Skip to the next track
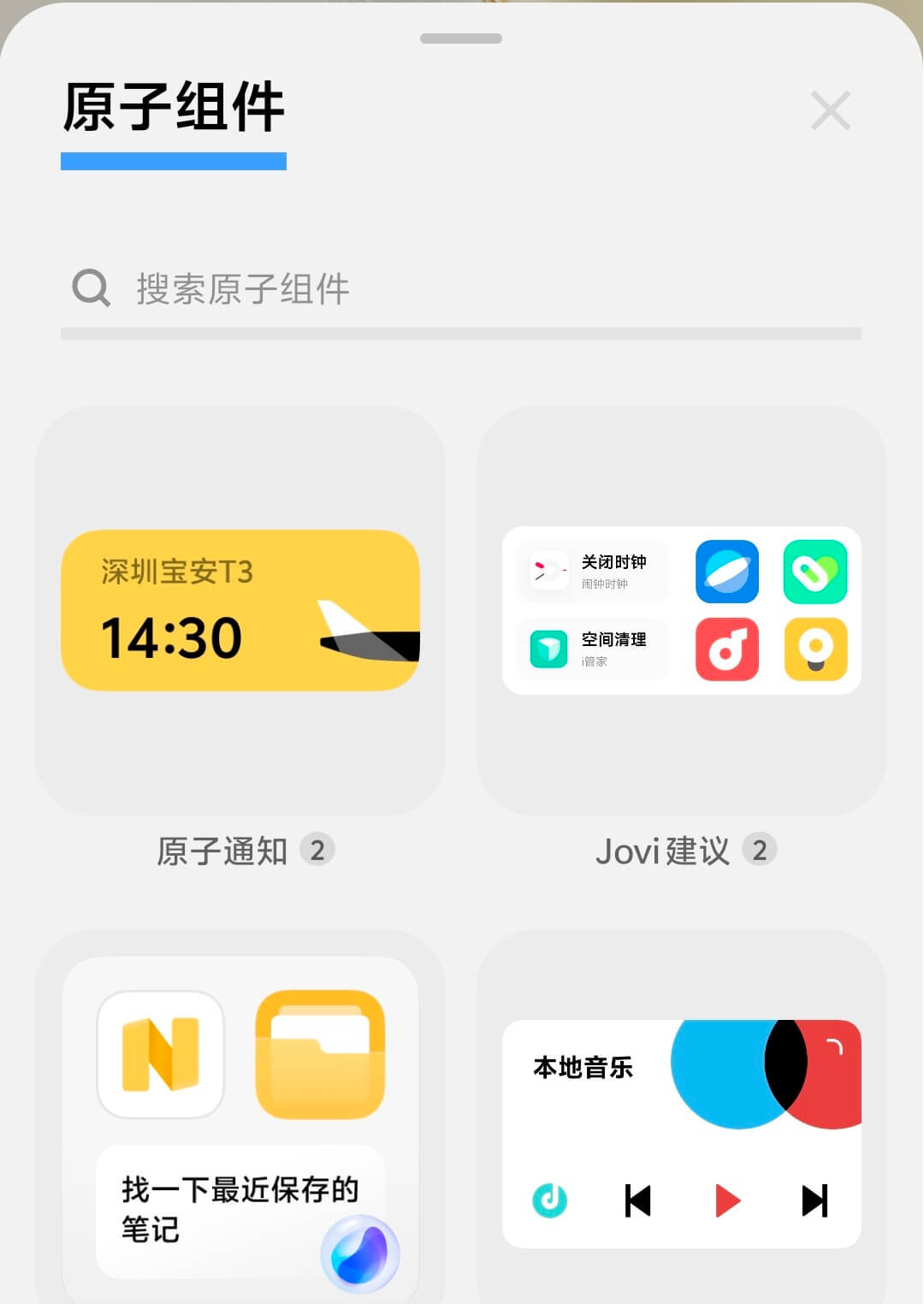Screen dimensions: 924x1304 pos(814,1200)
